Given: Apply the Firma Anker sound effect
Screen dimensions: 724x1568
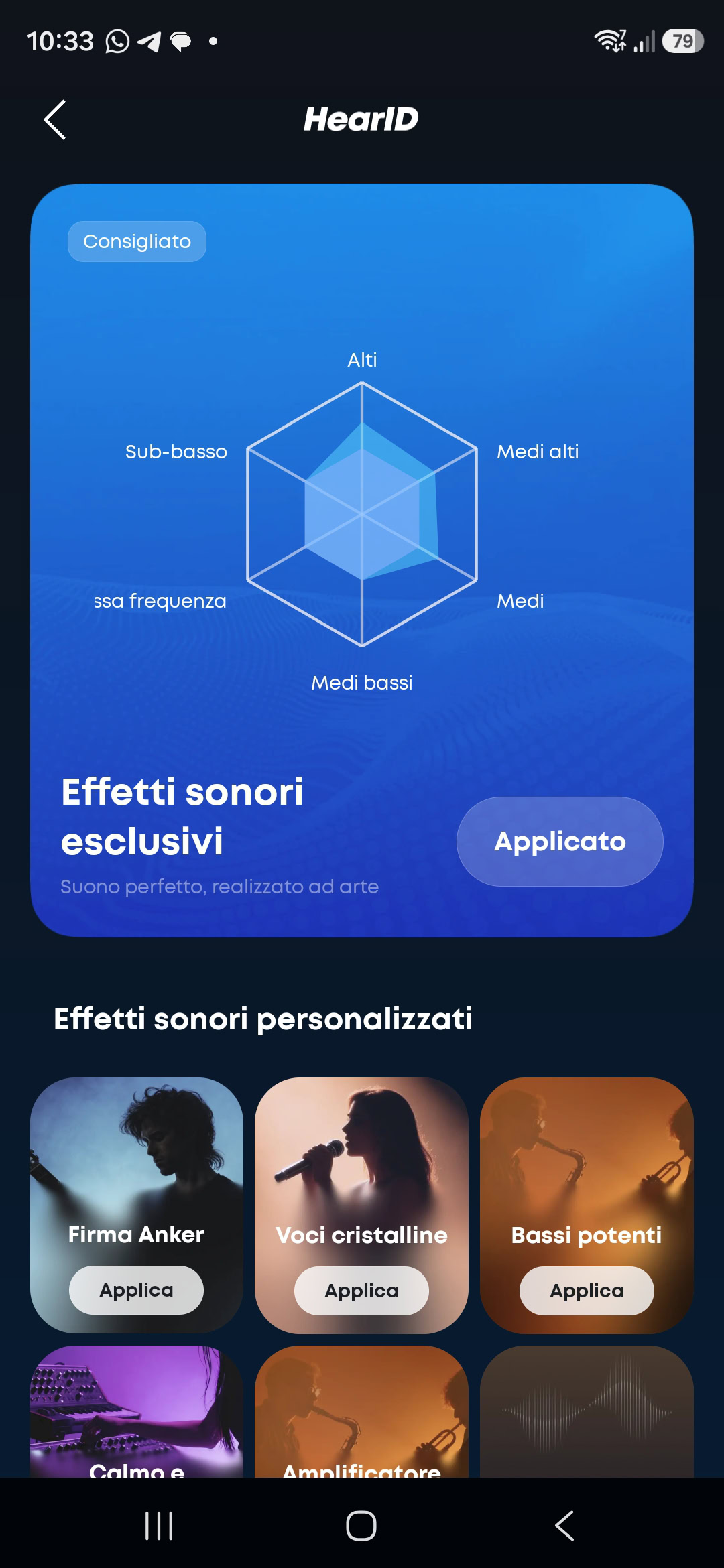Looking at the screenshot, I should pos(136,1289).
